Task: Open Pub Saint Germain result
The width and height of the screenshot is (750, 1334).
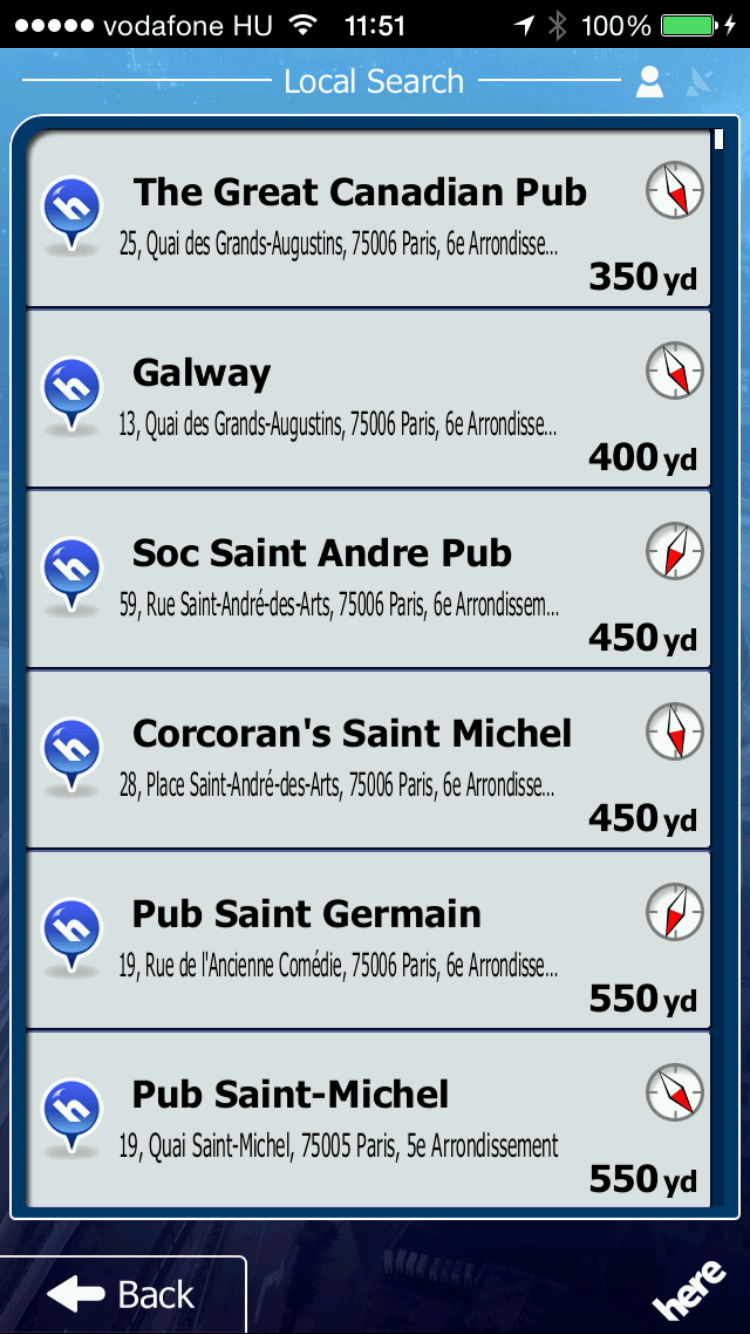Action: (x=368, y=940)
